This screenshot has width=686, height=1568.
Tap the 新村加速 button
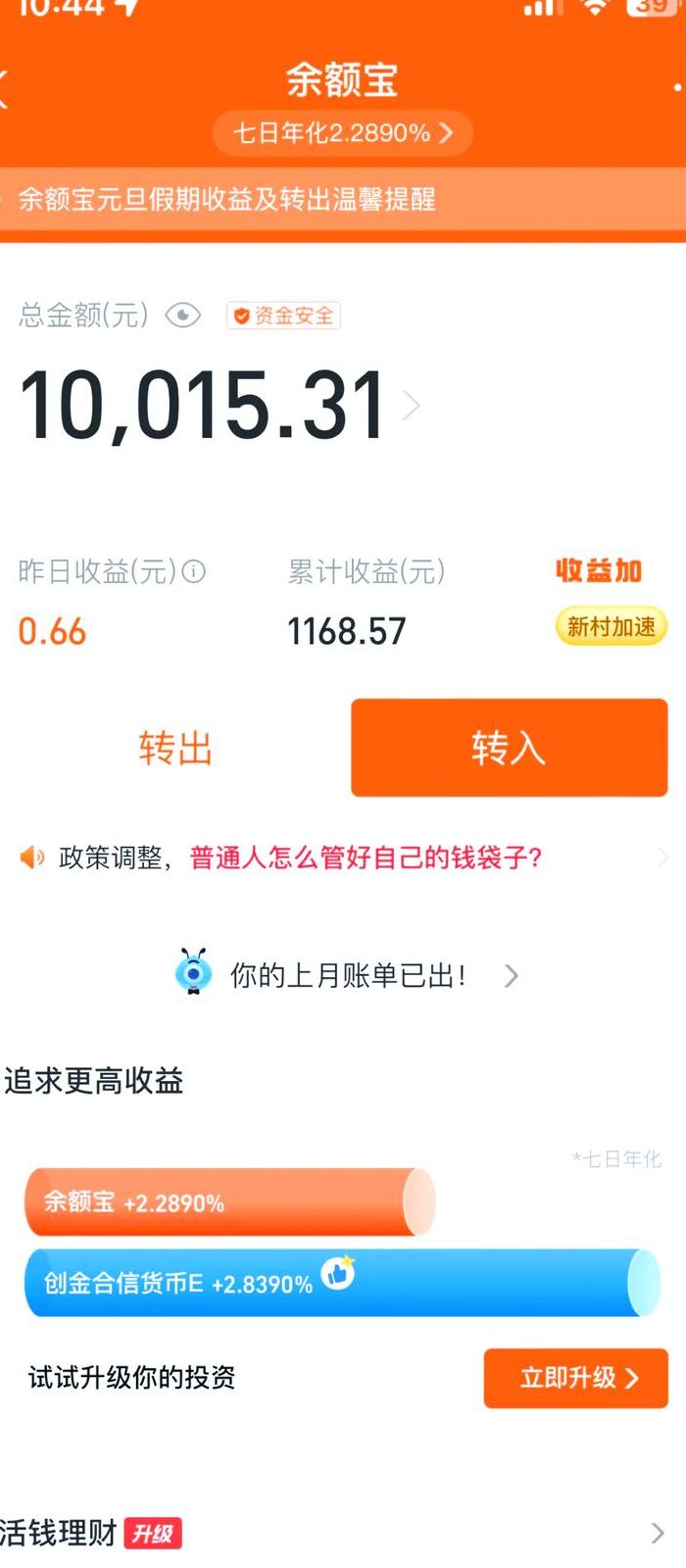pos(611,626)
